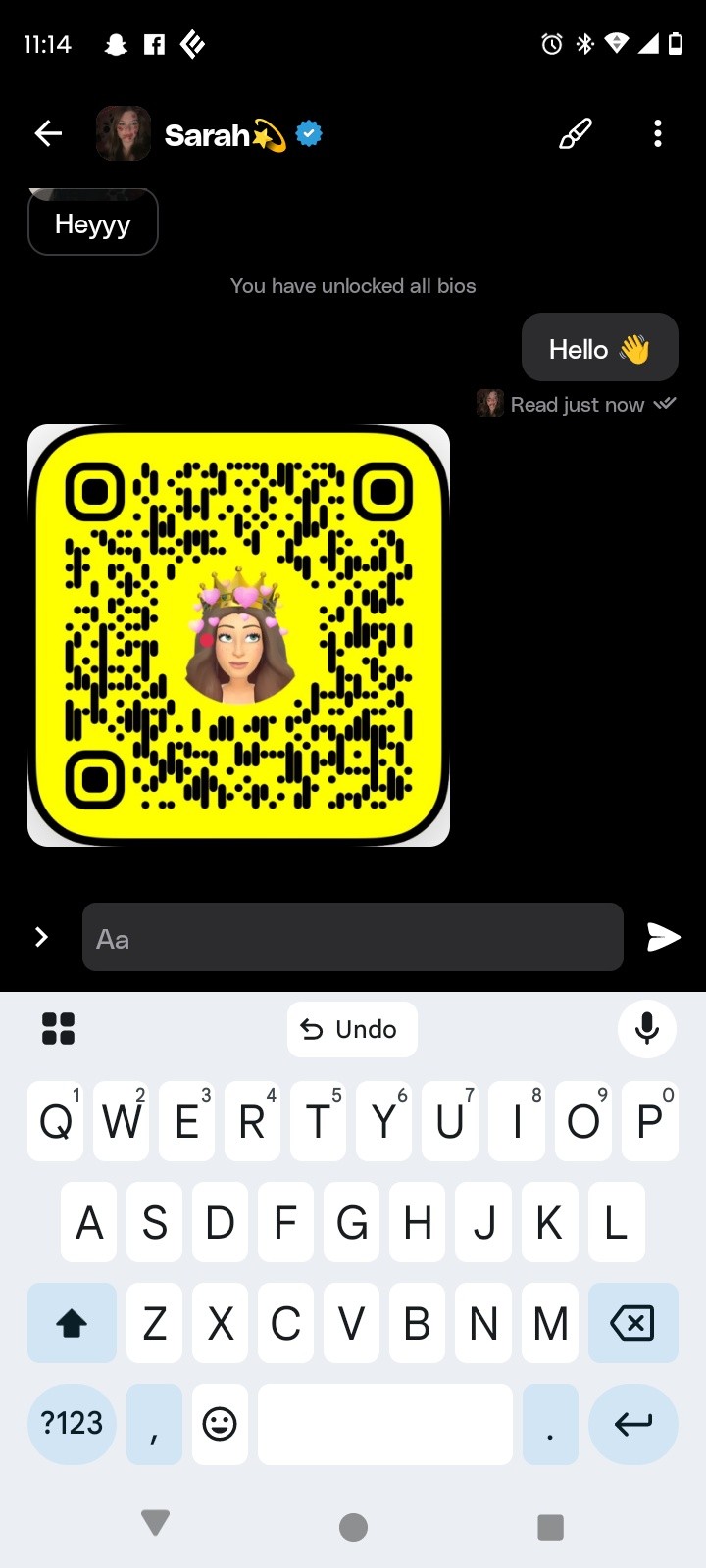This screenshot has width=706, height=1568.
Task: Go back from Sarah's chat
Action: tap(48, 133)
